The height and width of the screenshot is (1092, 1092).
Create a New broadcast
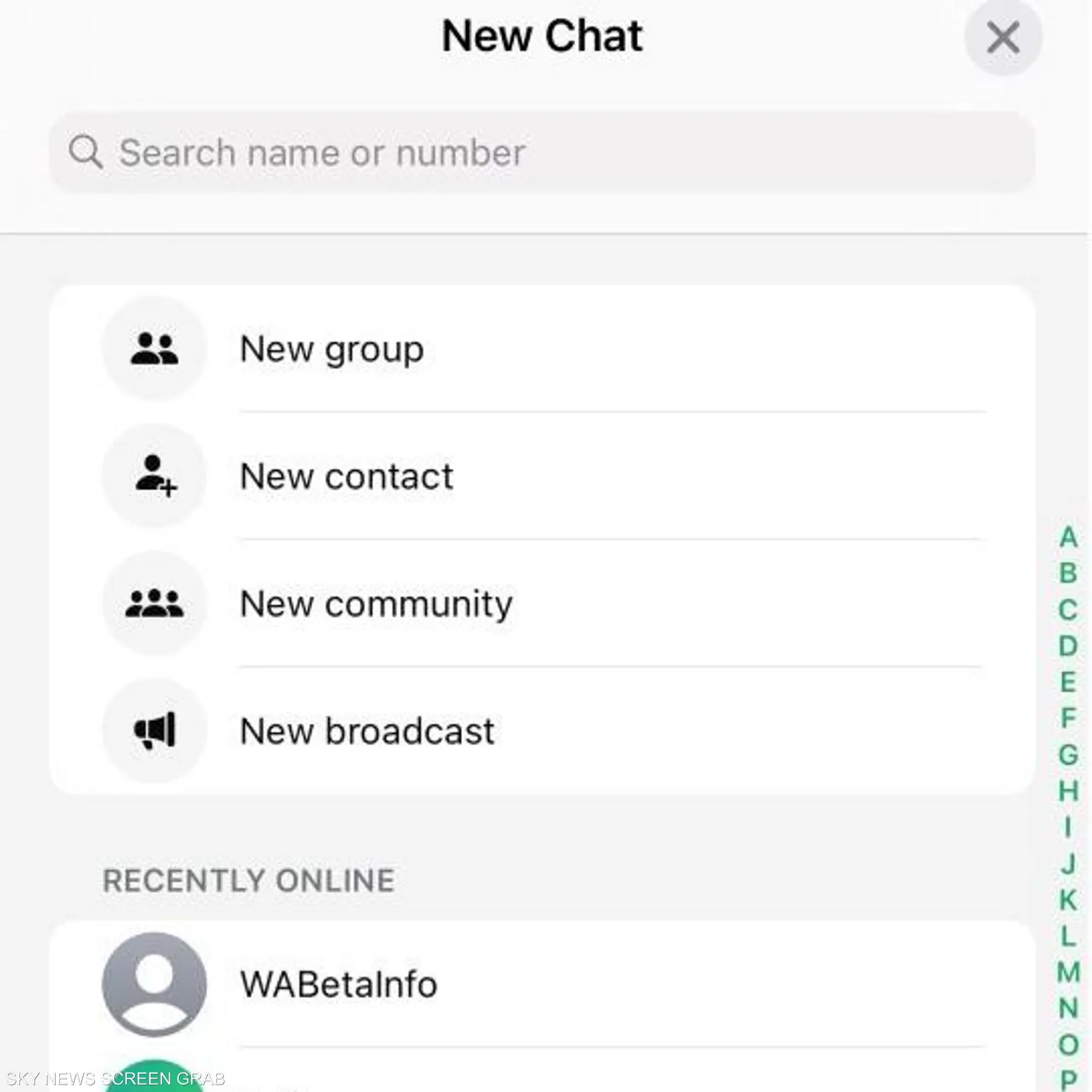pyautogui.click(x=366, y=731)
